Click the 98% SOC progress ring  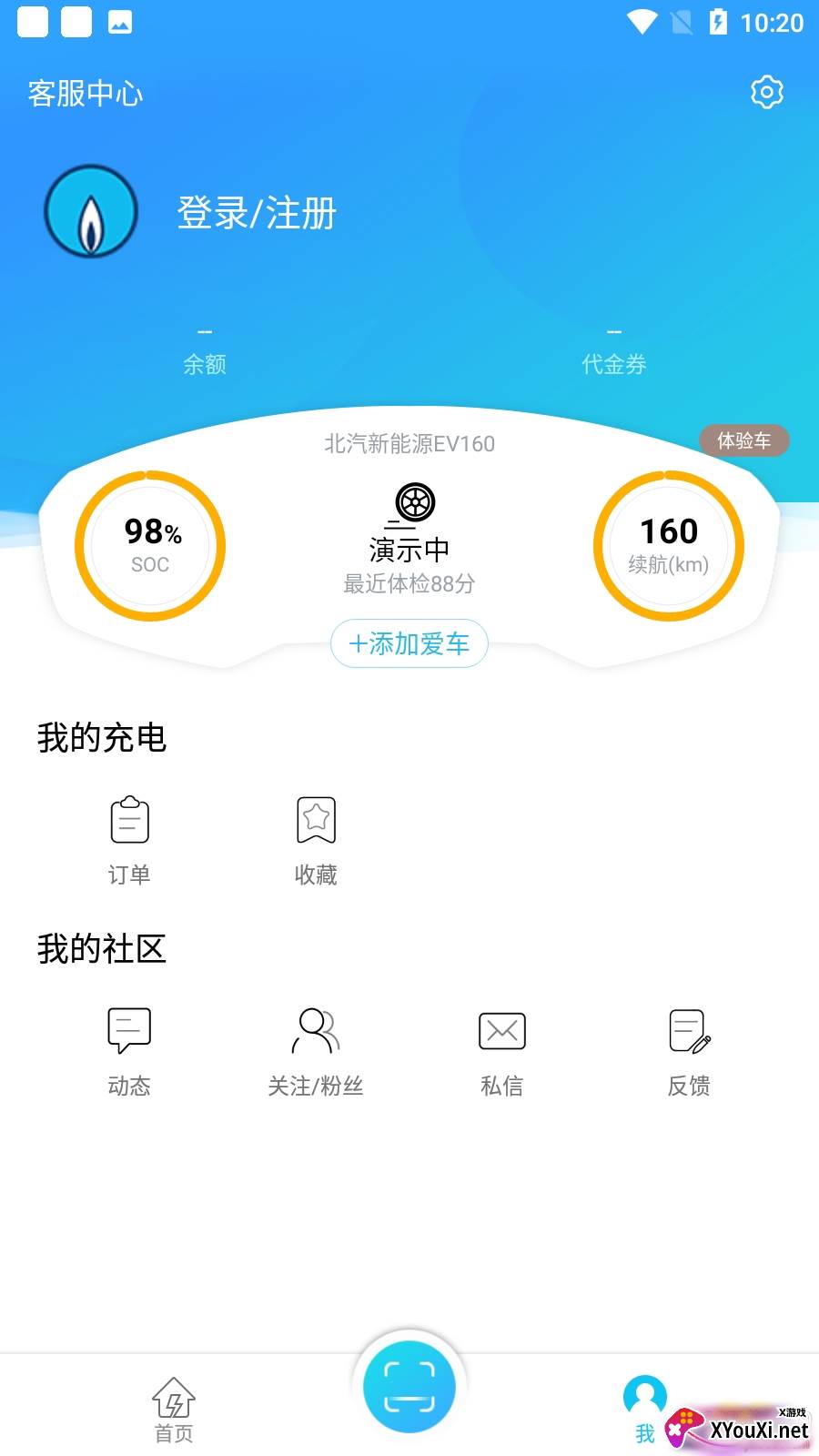[x=151, y=544]
